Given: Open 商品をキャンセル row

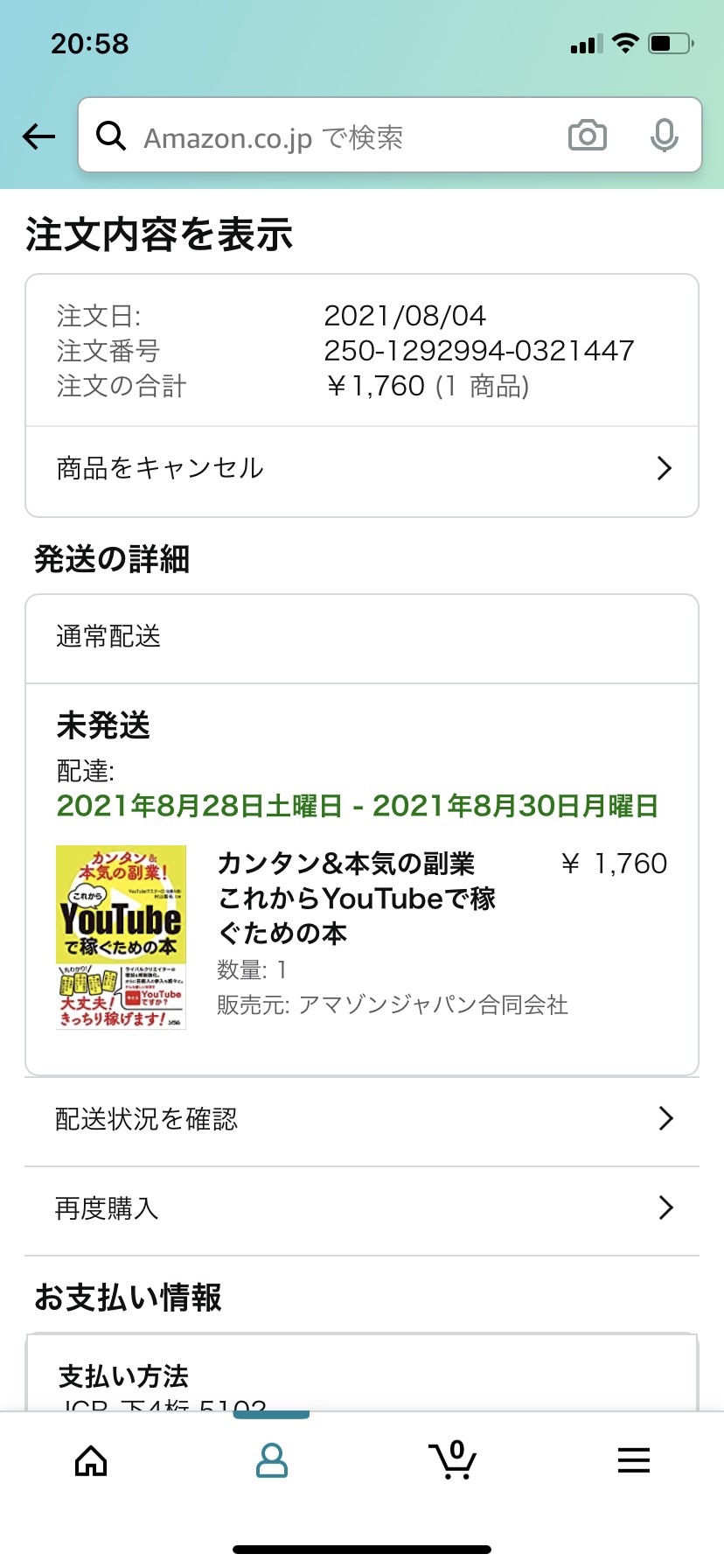Looking at the screenshot, I should 362,469.
